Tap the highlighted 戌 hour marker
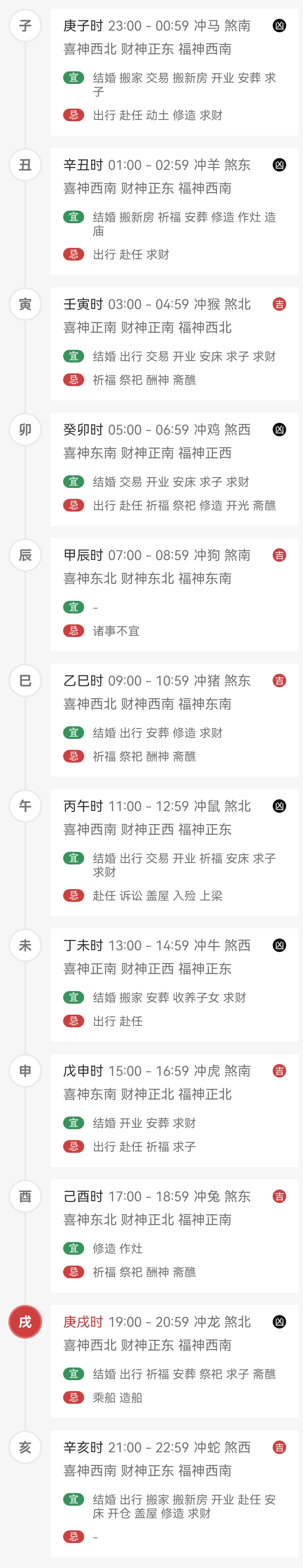Viewport: 303px width, 1568px height. pos(25,1321)
